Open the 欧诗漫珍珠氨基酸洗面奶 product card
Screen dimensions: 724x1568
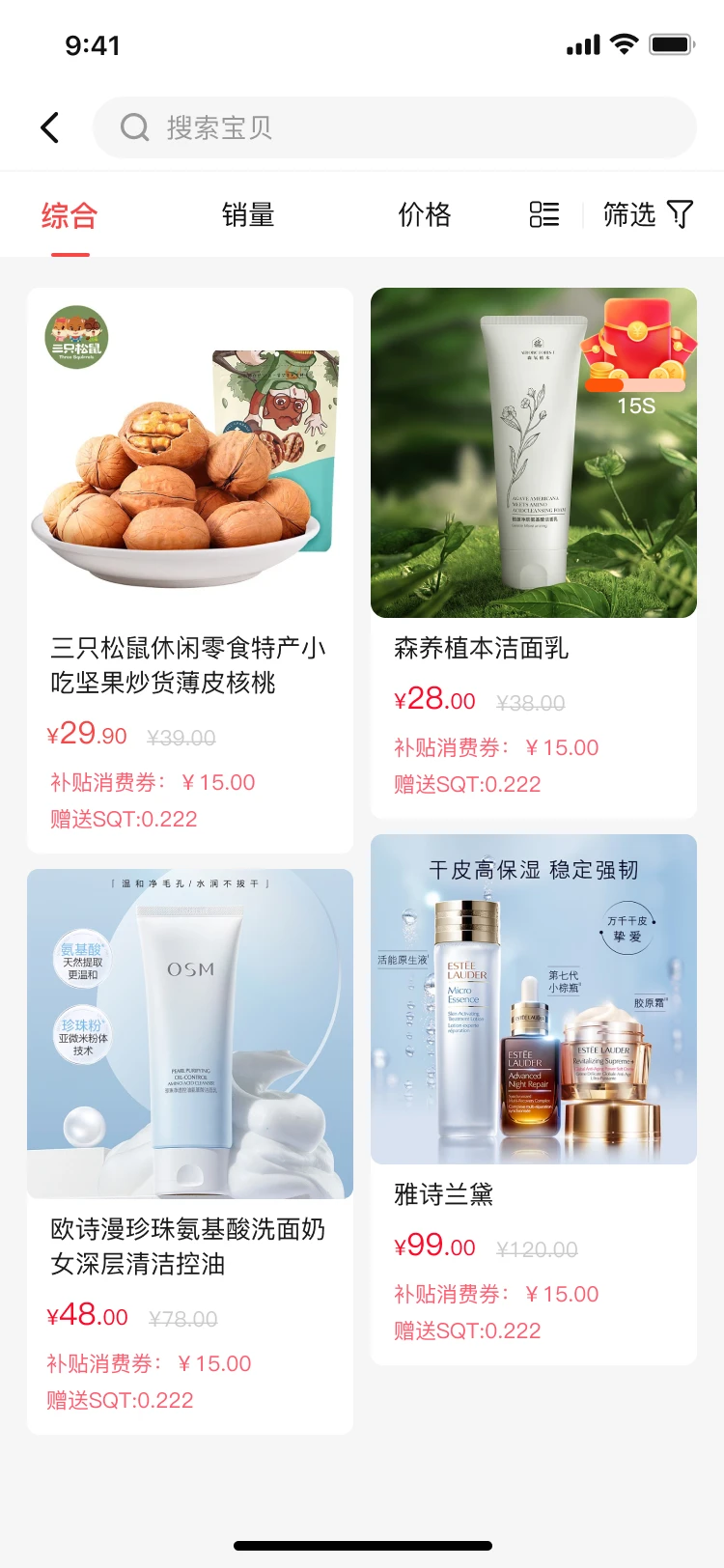pos(190,1149)
